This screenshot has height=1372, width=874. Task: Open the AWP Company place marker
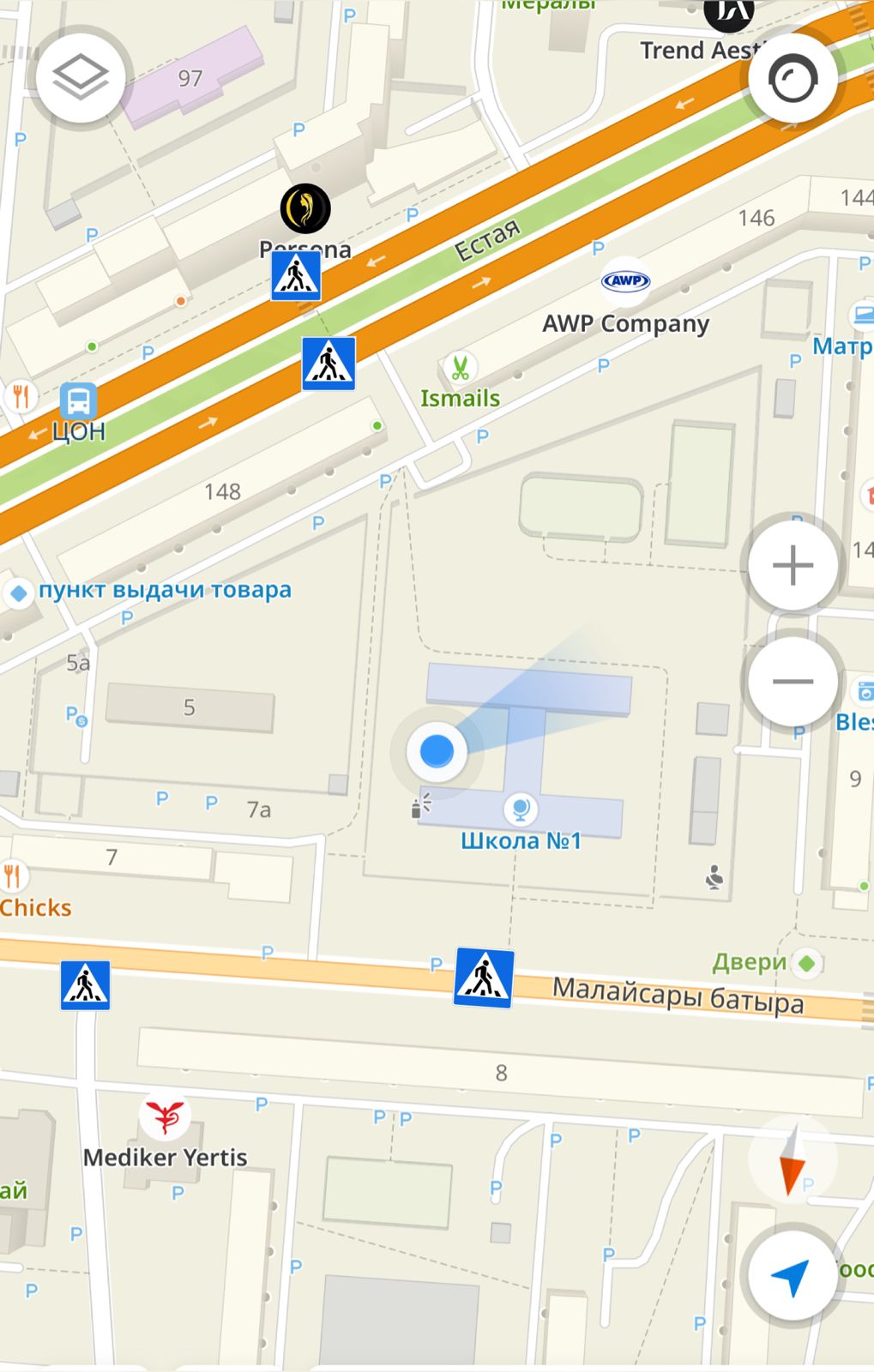tap(626, 281)
